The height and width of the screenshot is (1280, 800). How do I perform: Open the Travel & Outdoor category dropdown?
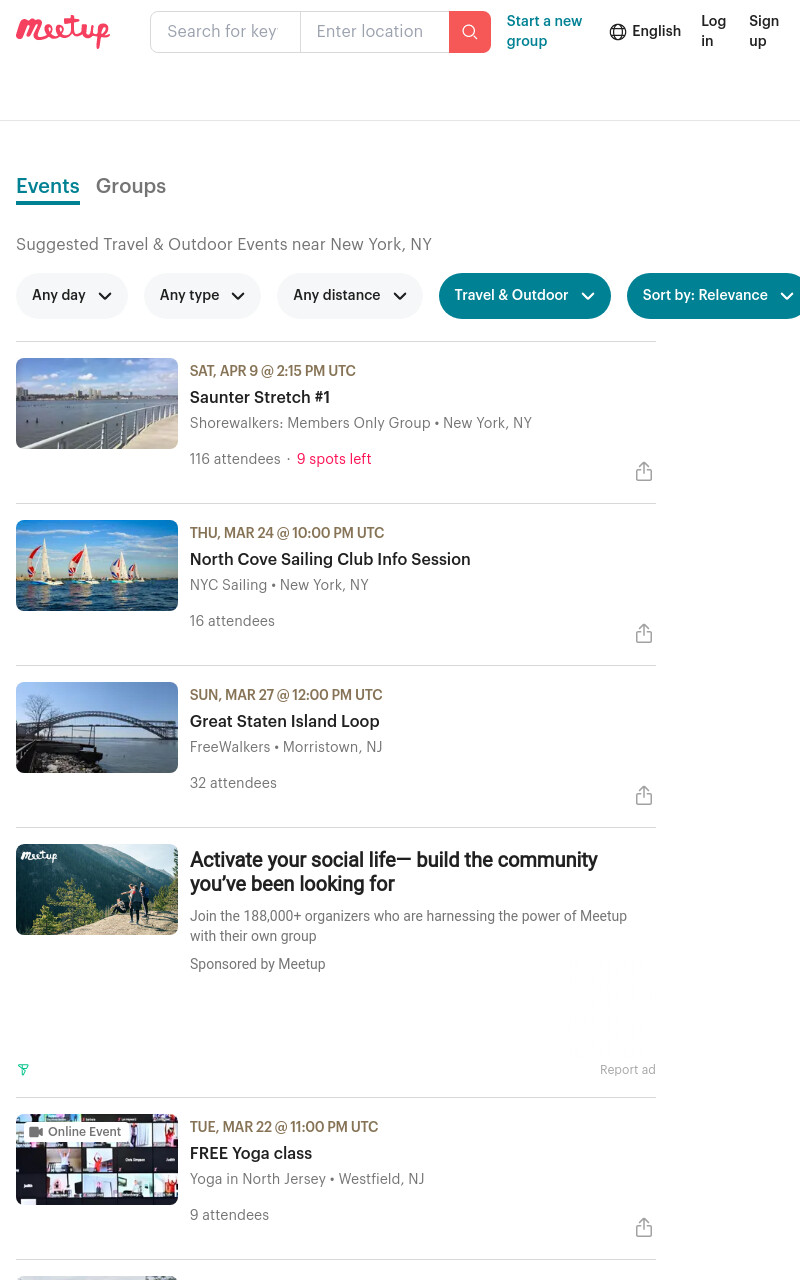pos(525,296)
